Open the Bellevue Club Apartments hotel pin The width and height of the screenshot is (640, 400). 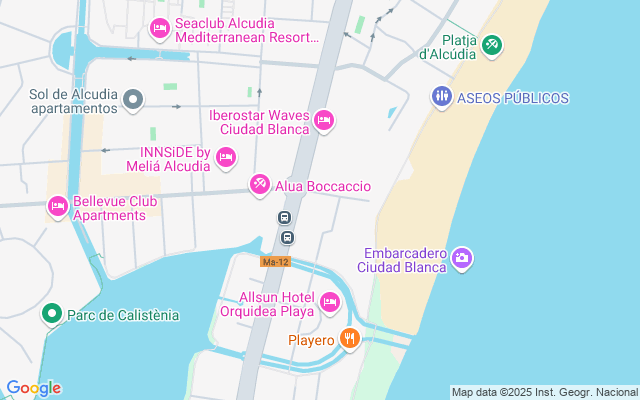[x=58, y=207]
